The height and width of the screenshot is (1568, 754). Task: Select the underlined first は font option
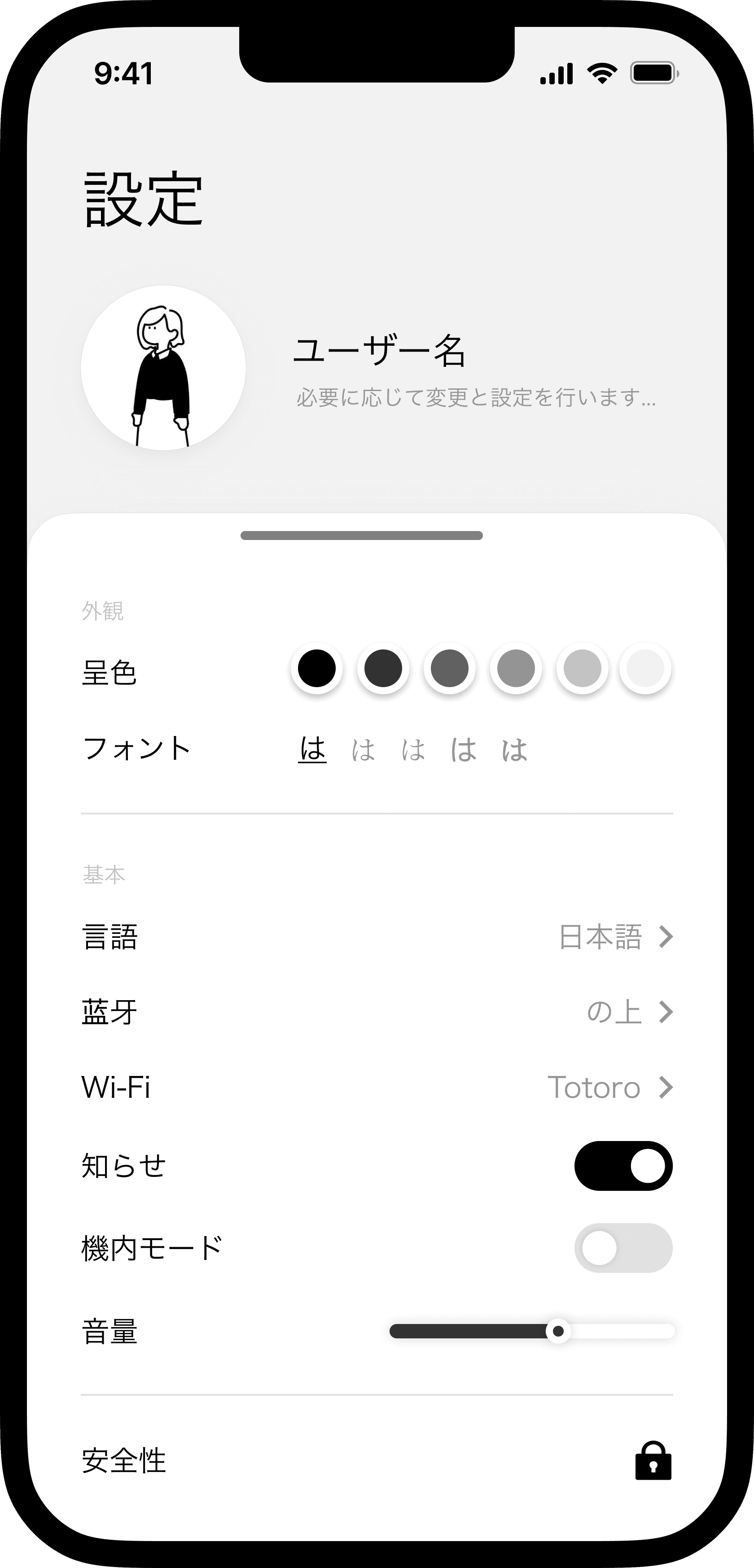tap(312, 749)
